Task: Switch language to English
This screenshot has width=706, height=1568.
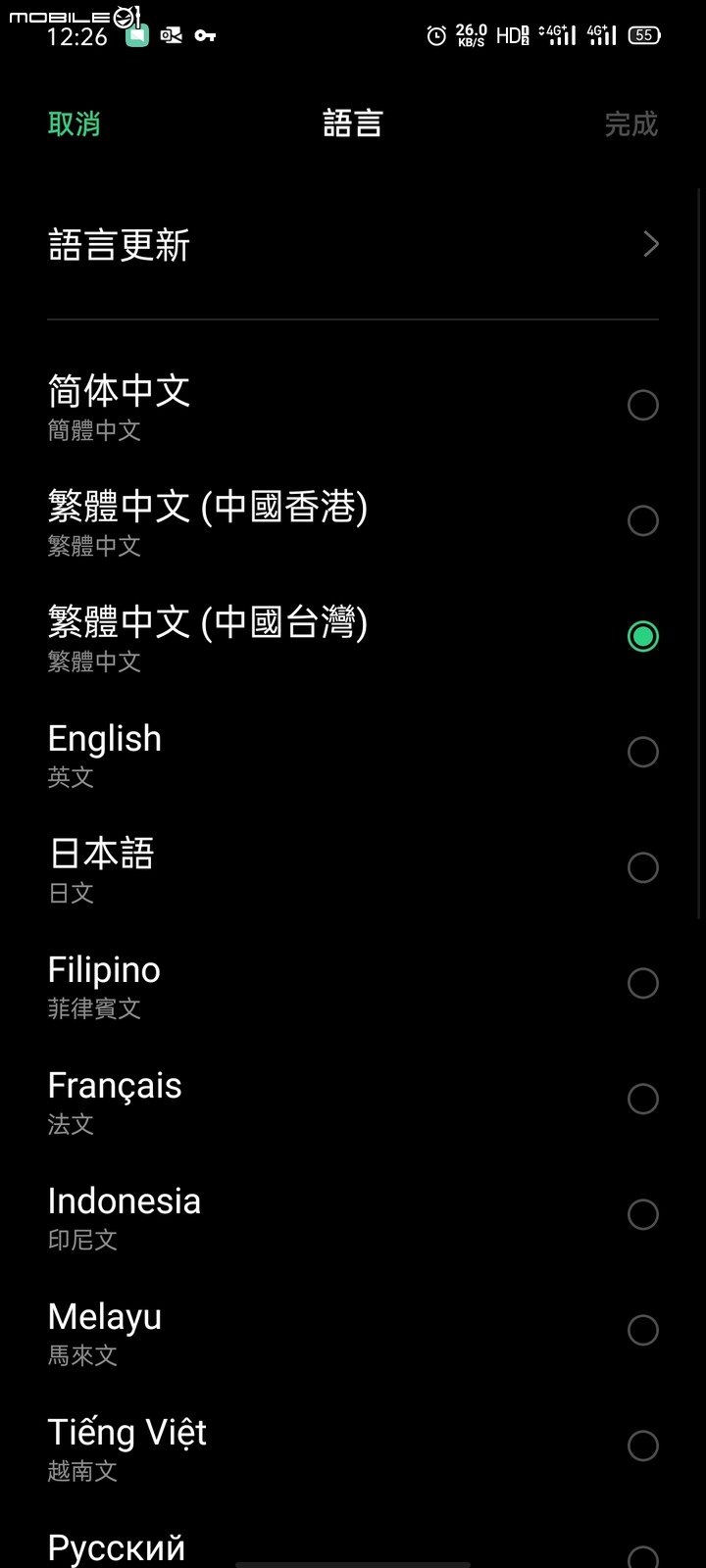Action: [353, 753]
